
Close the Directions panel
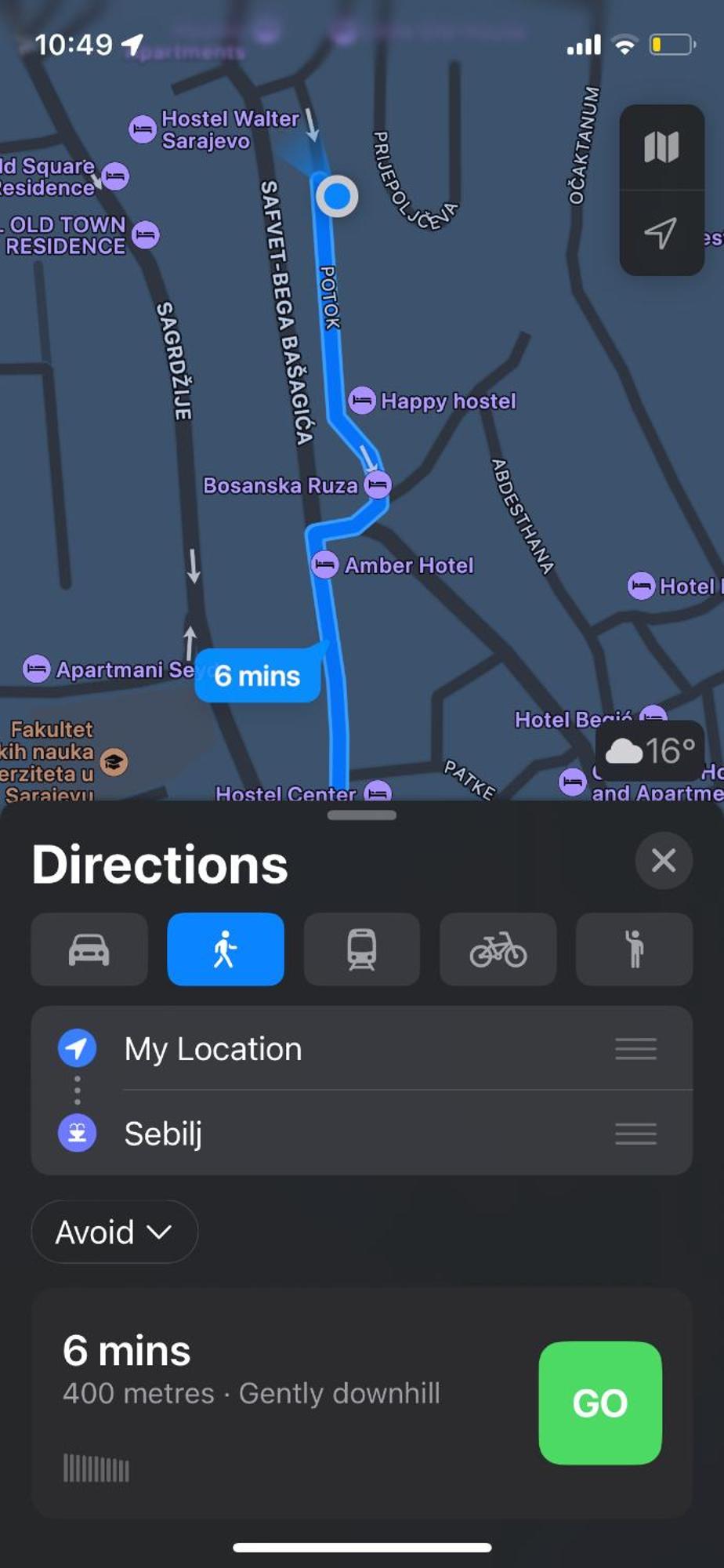[663, 861]
